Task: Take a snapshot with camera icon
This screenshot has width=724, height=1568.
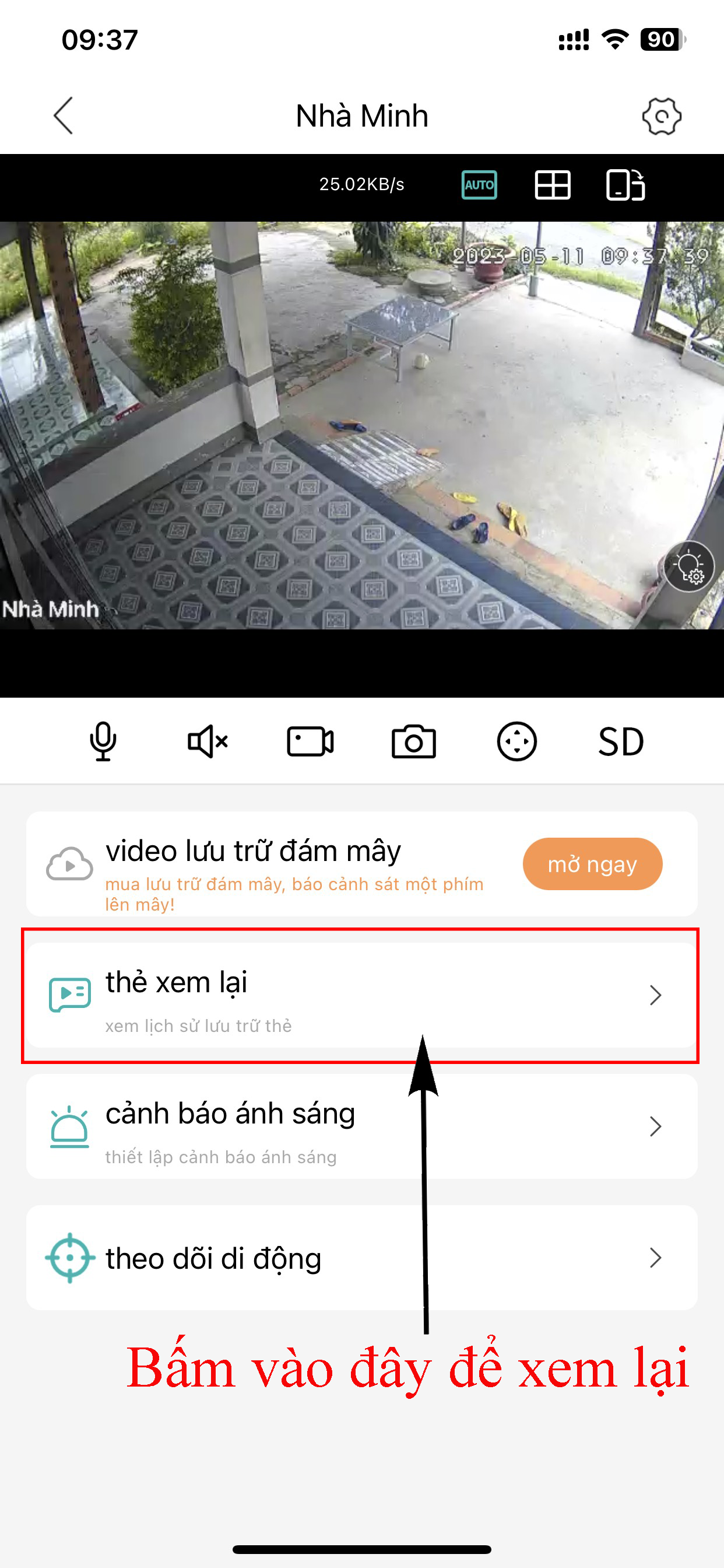Action: [x=414, y=741]
